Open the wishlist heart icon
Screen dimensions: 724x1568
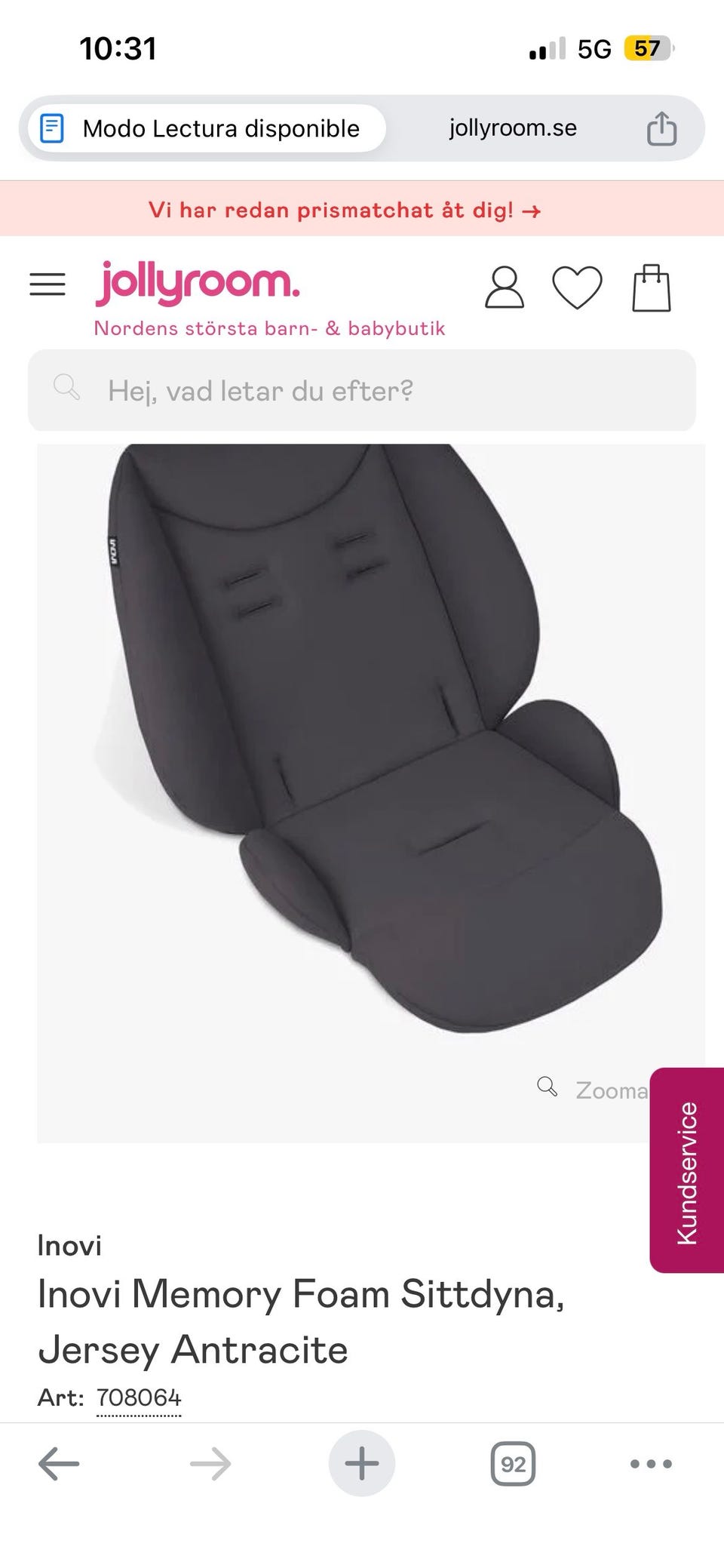point(577,287)
